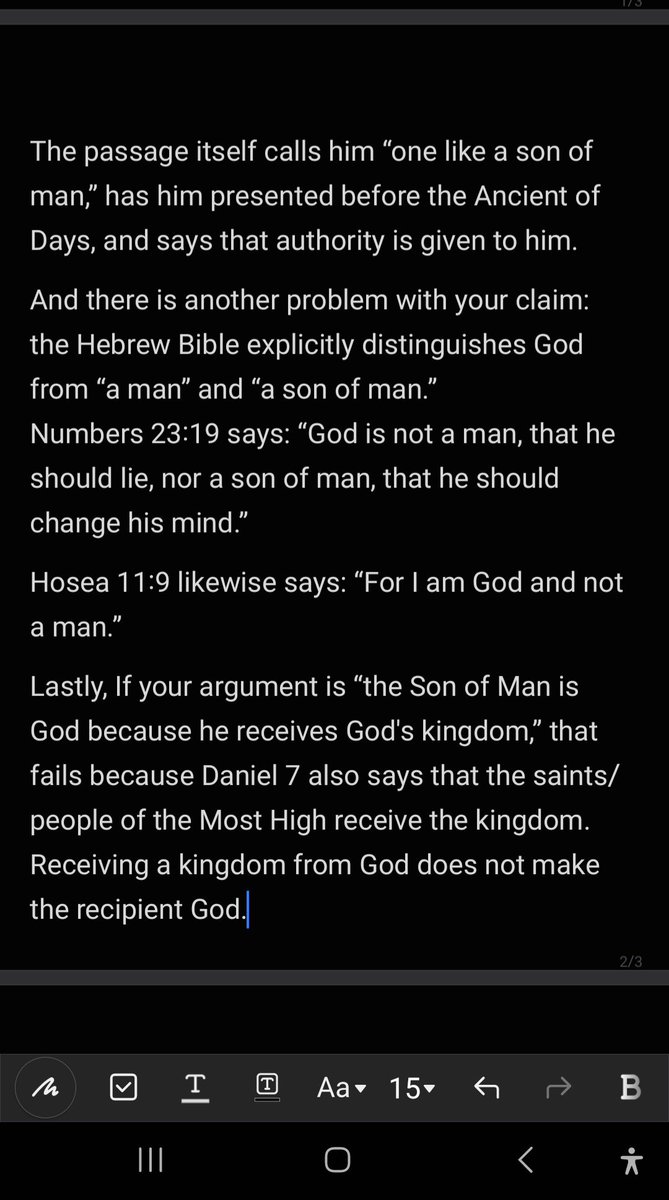Apply bold formatting
669x1200 pixels.
click(x=630, y=1087)
